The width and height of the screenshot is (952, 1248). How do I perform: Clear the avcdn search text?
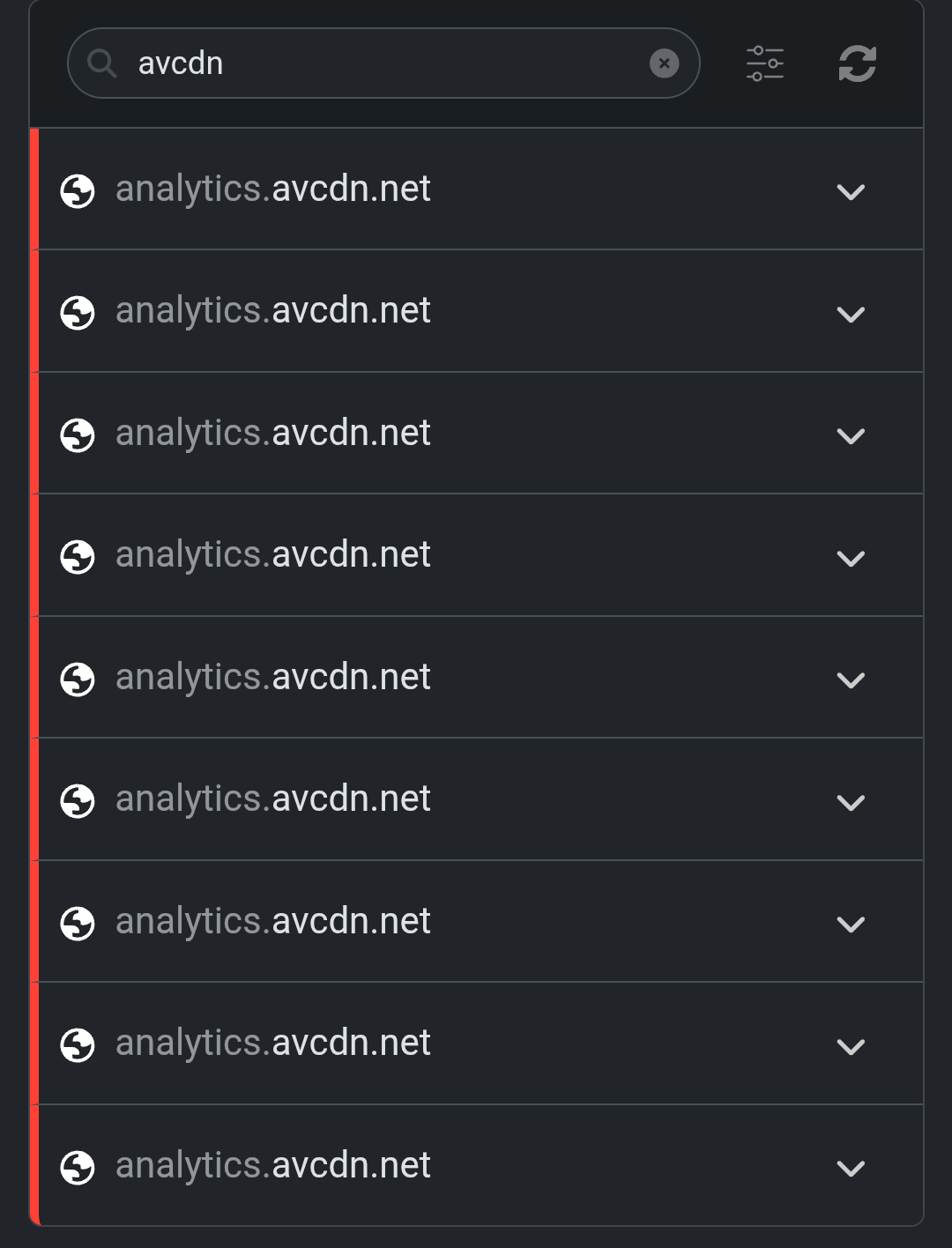tap(664, 63)
